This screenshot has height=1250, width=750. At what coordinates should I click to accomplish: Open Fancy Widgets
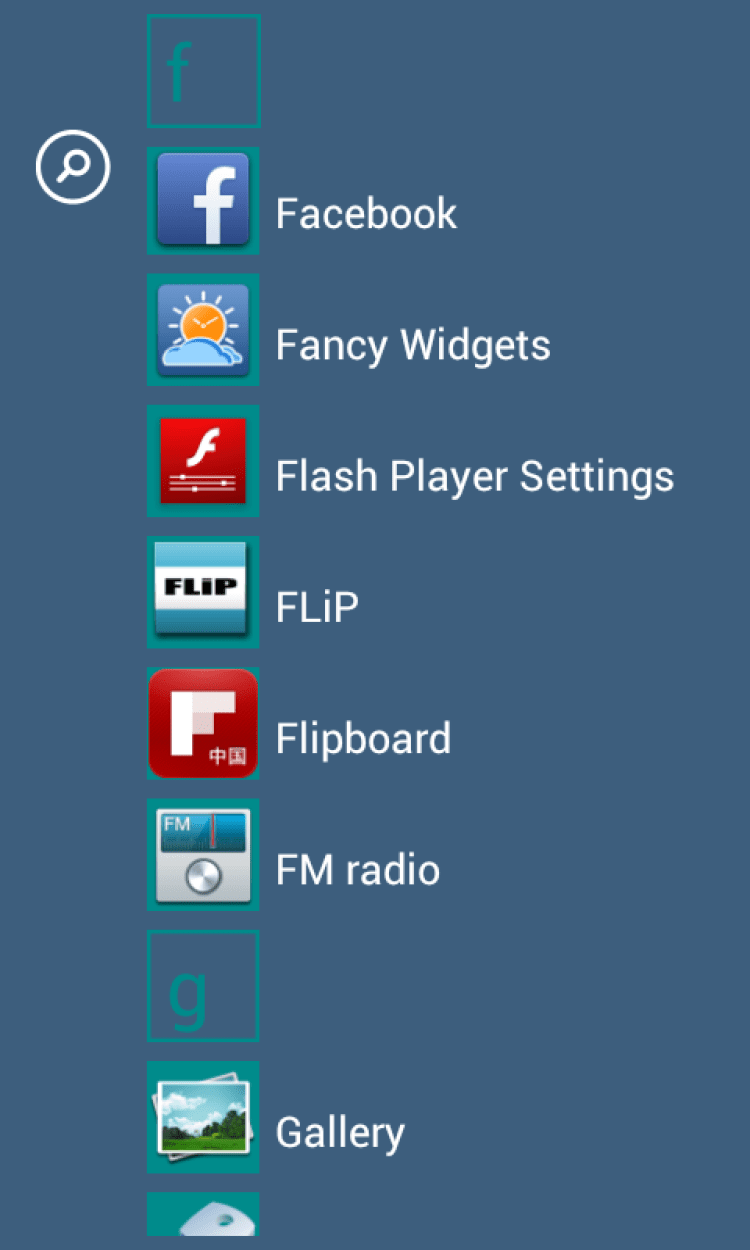(x=204, y=331)
